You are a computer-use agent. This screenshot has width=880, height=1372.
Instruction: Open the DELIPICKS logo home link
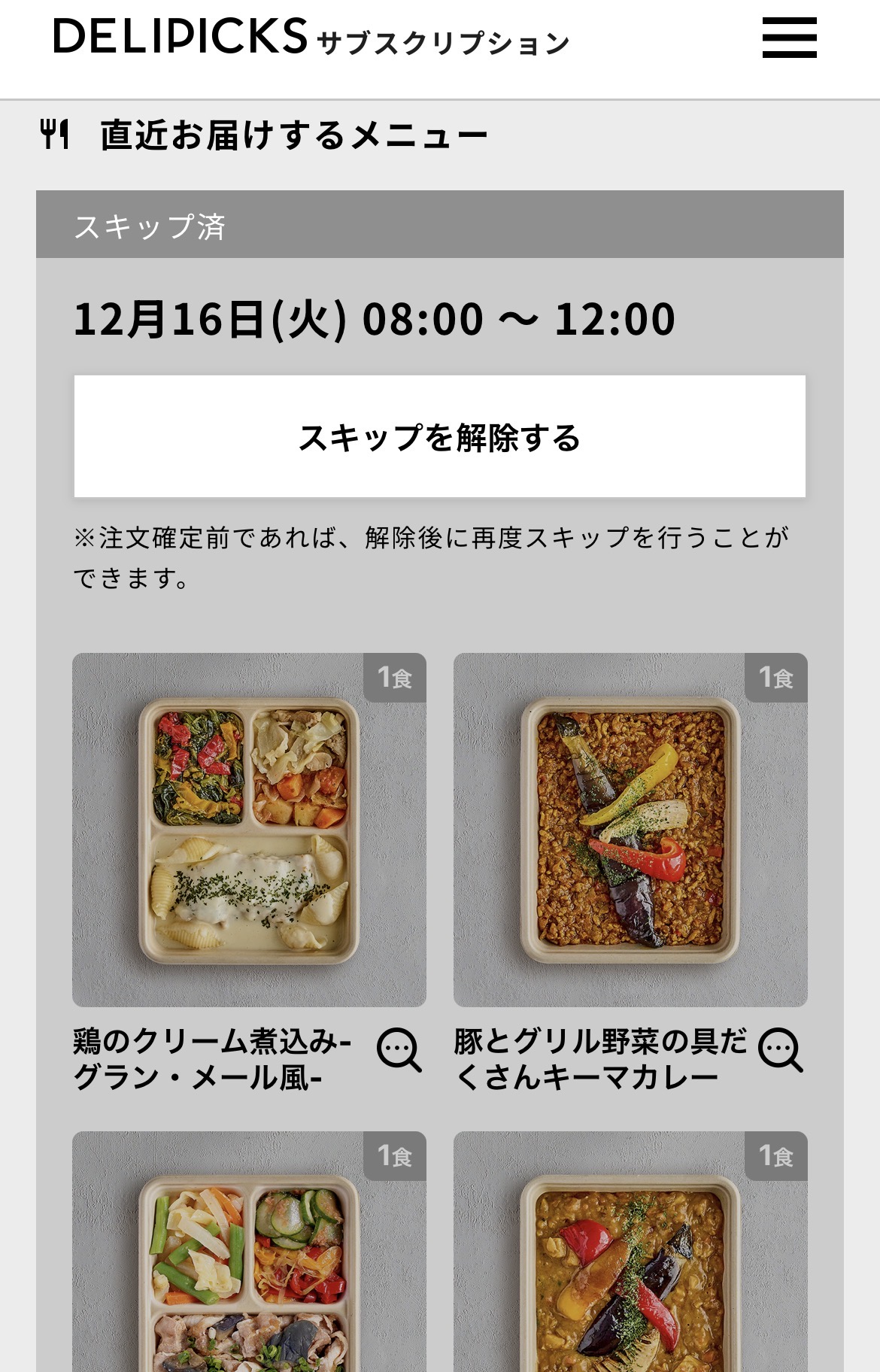coord(181,37)
